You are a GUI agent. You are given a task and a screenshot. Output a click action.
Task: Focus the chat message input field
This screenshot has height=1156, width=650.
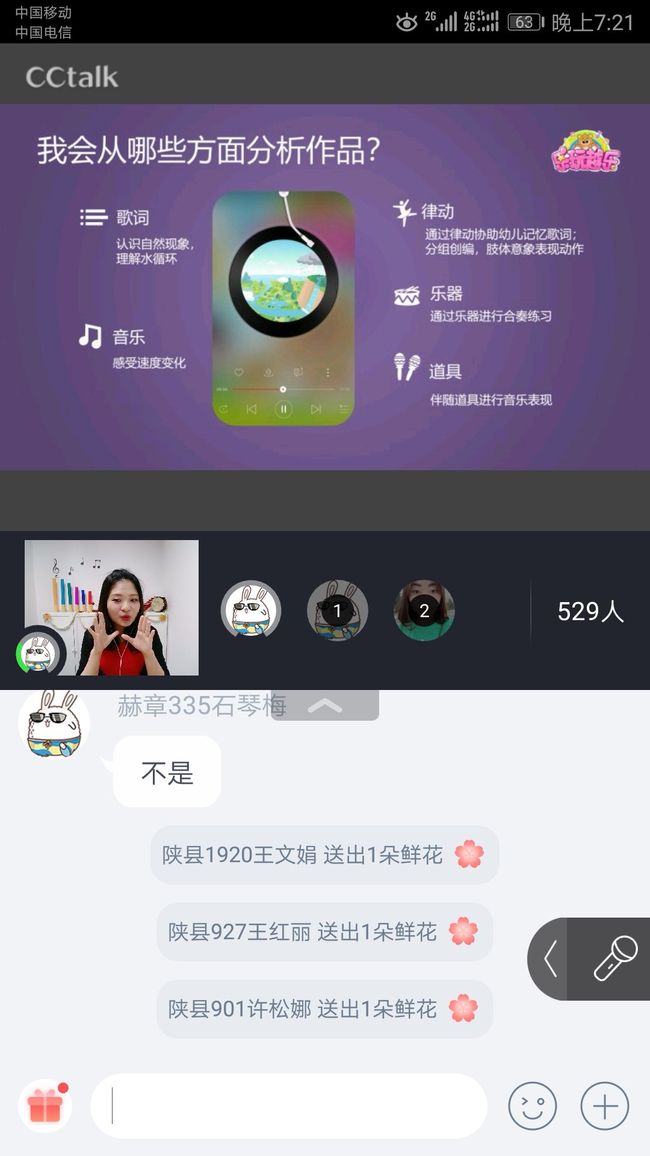click(x=289, y=1105)
